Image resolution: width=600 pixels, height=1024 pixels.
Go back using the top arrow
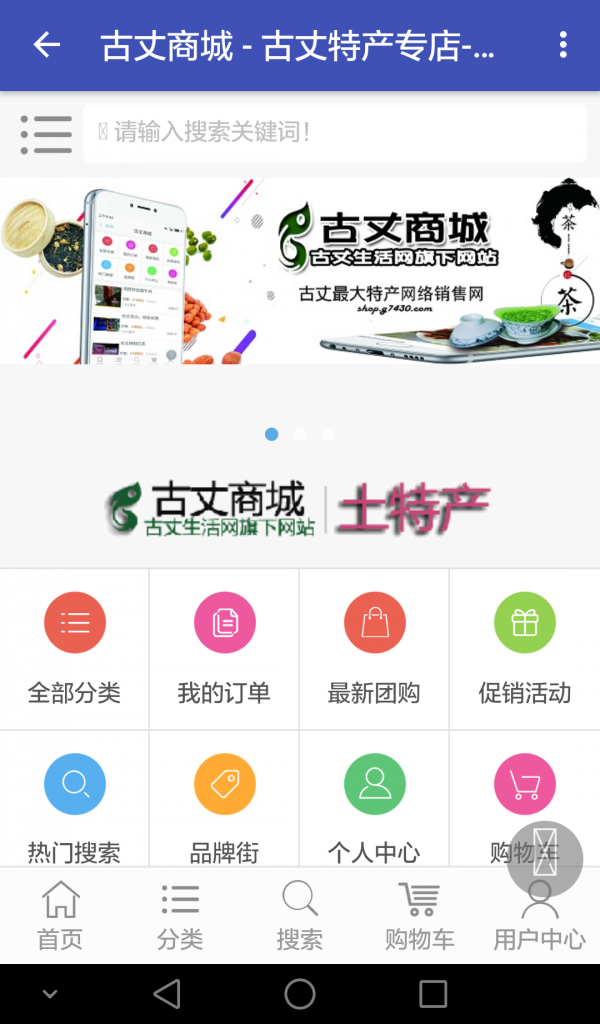pos(47,45)
